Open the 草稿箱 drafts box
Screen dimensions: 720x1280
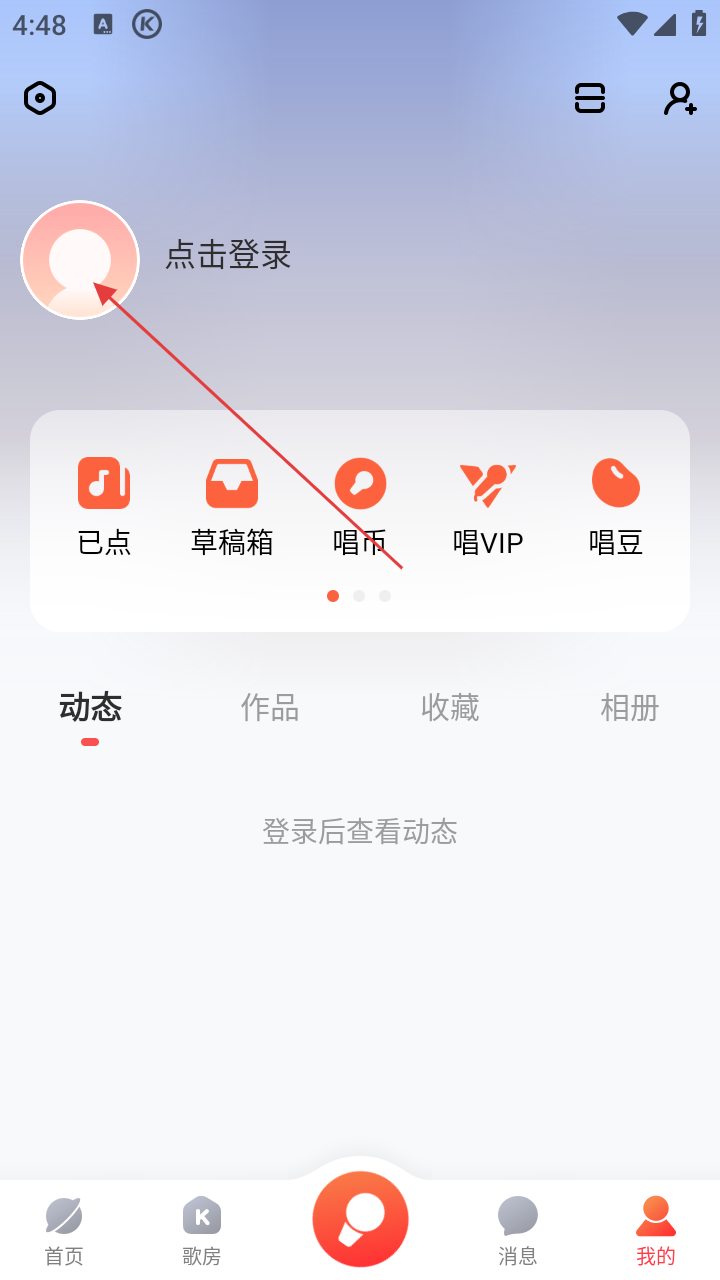click(232, 507)
